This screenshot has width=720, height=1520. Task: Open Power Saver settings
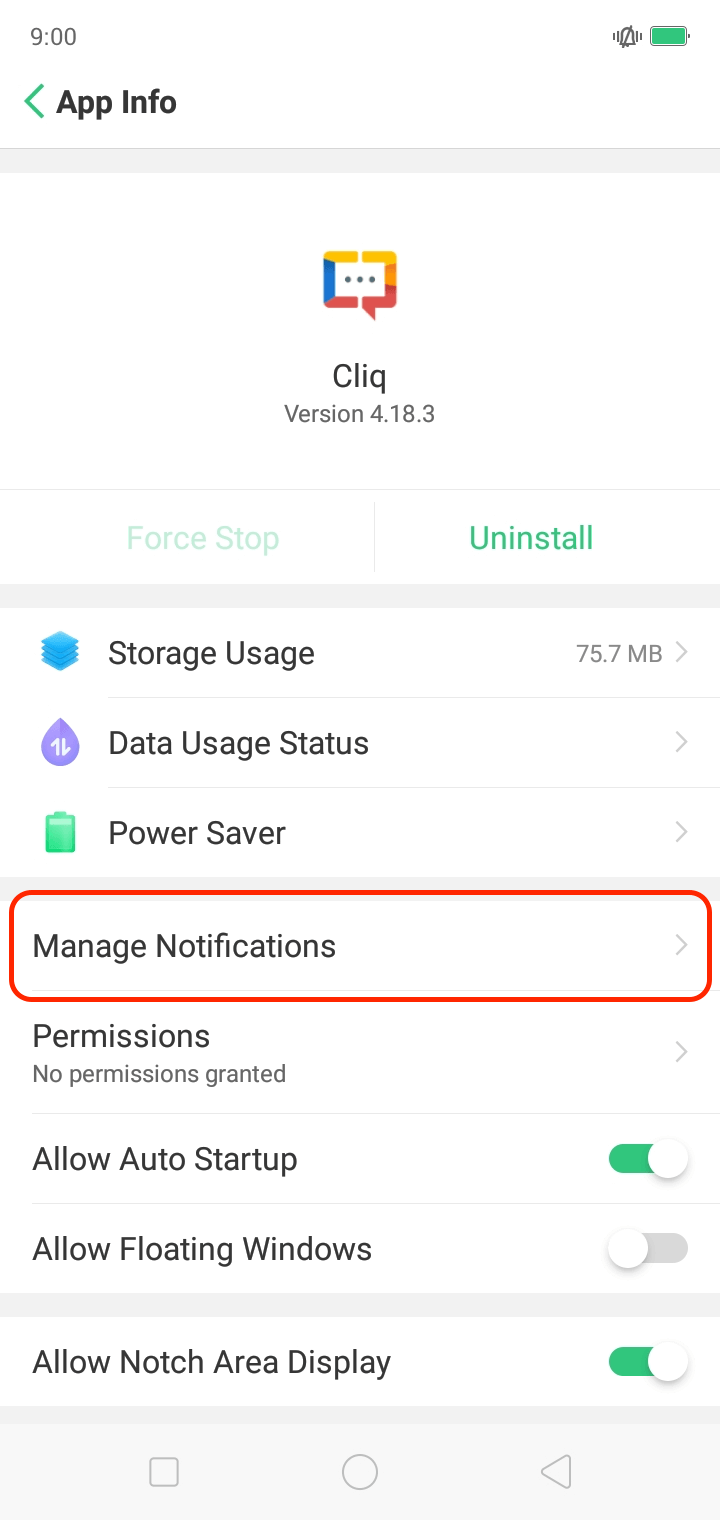(360, 833)
